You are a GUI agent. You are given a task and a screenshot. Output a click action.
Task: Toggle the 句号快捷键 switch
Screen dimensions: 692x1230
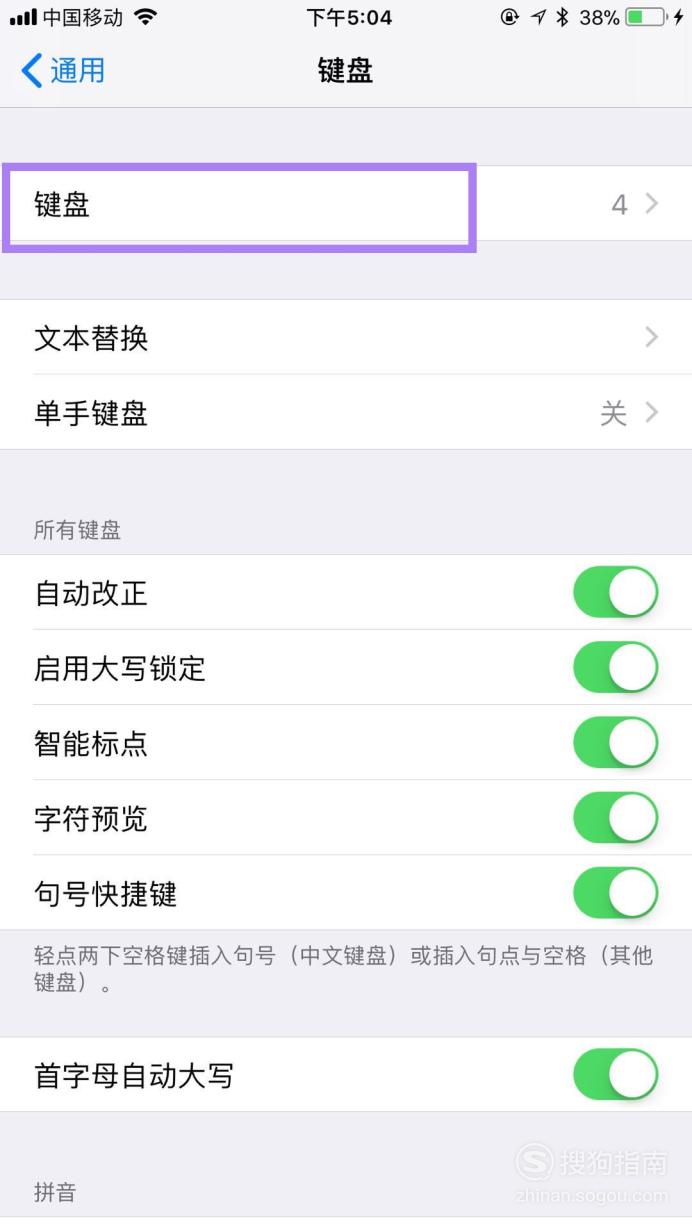coord(616,893)
